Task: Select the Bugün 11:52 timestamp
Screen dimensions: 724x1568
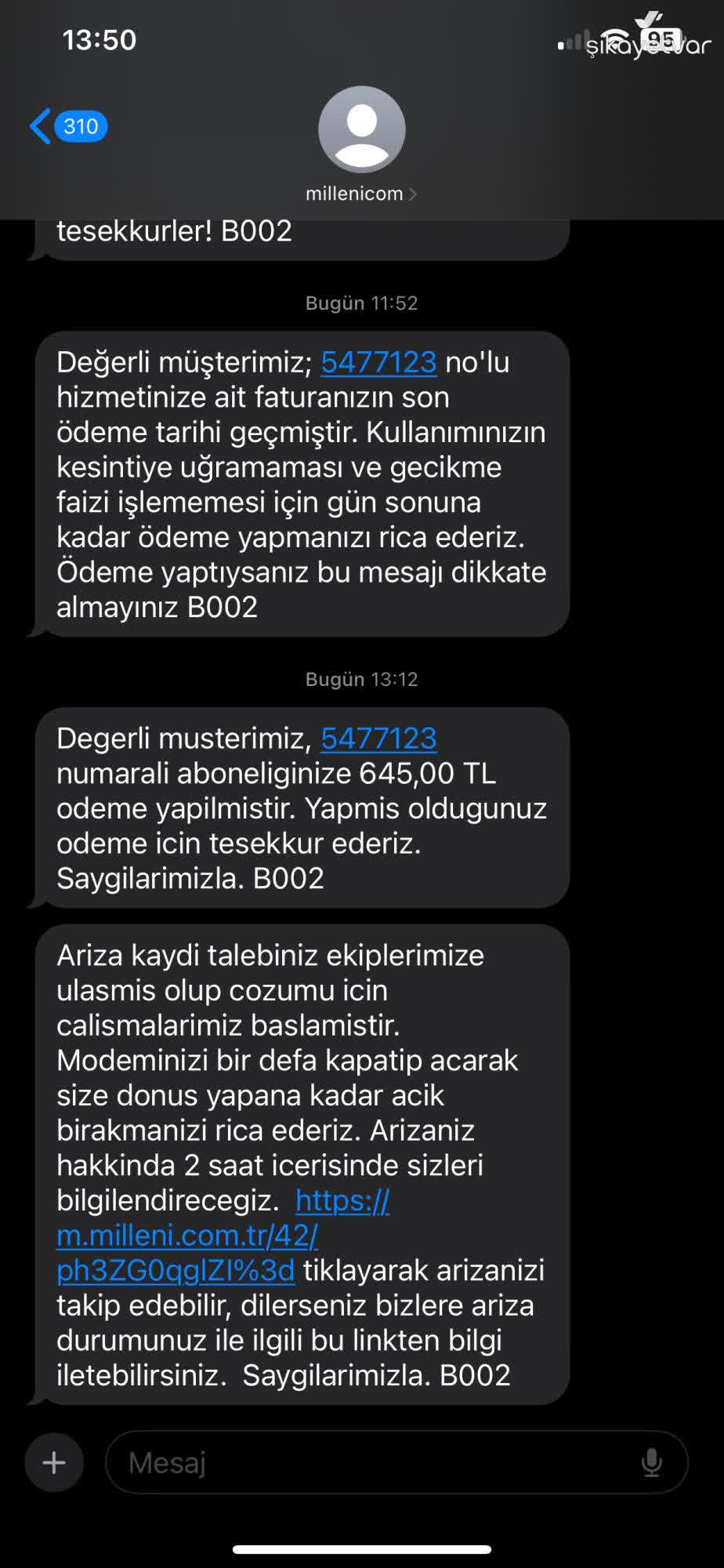Action: (x=360, y=303)
